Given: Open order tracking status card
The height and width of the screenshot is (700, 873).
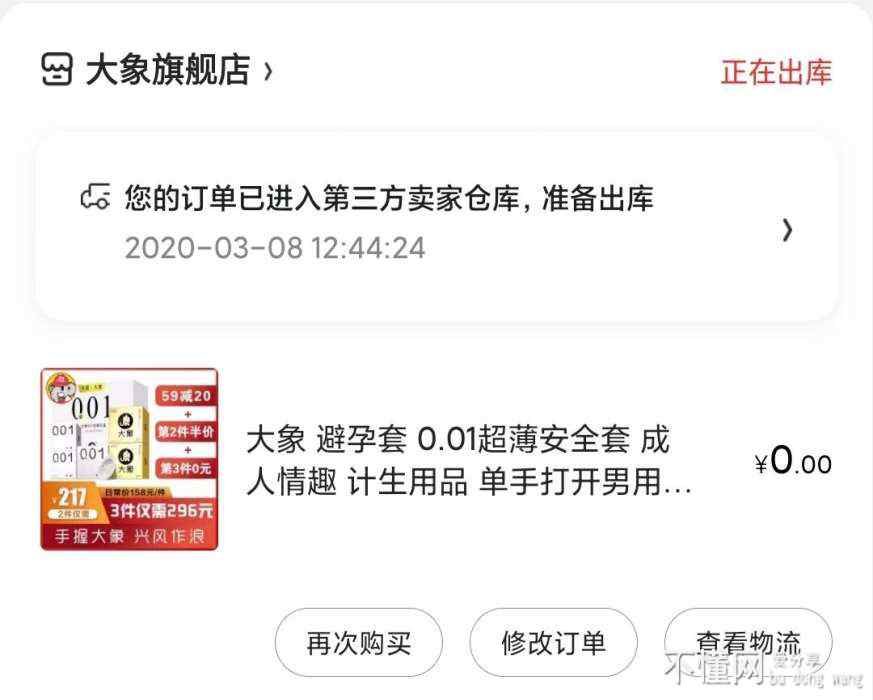Looking at the screenshot, I should [x=437, y=227].
